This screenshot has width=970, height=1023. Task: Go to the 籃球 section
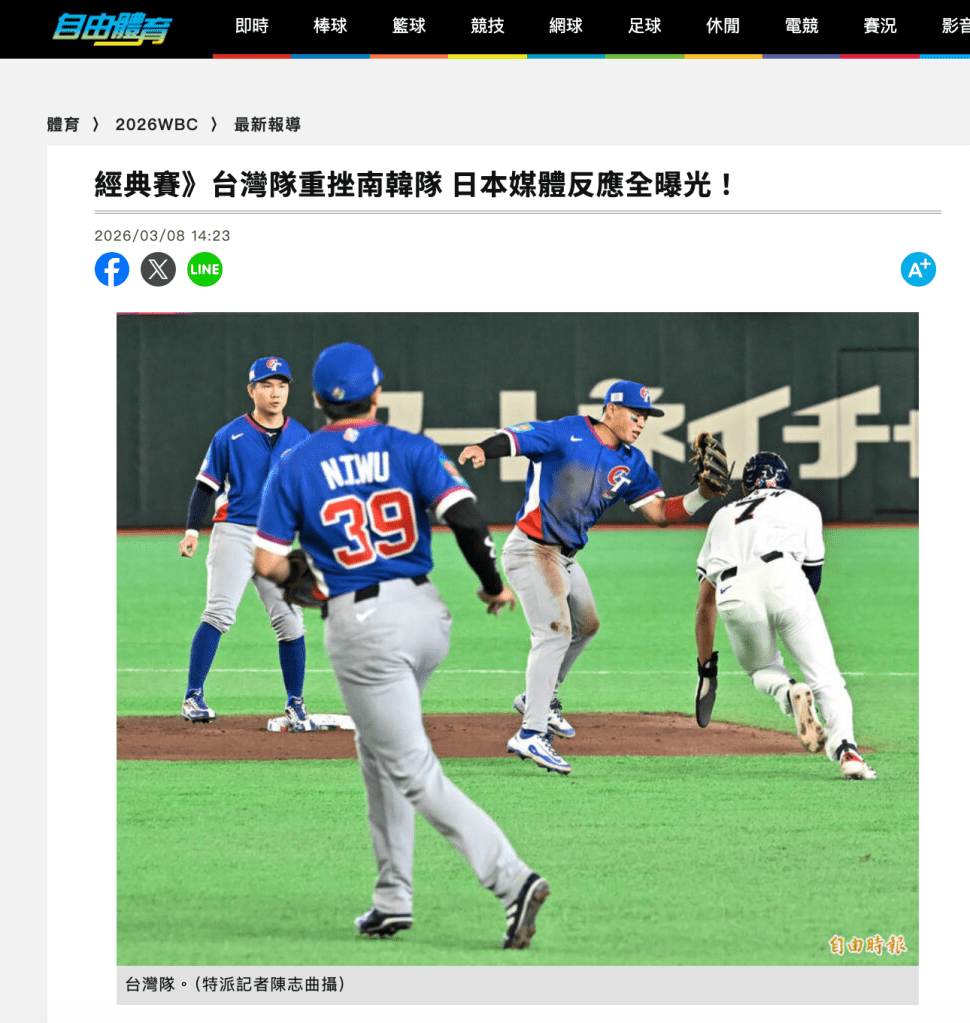[x=409, y=27]
